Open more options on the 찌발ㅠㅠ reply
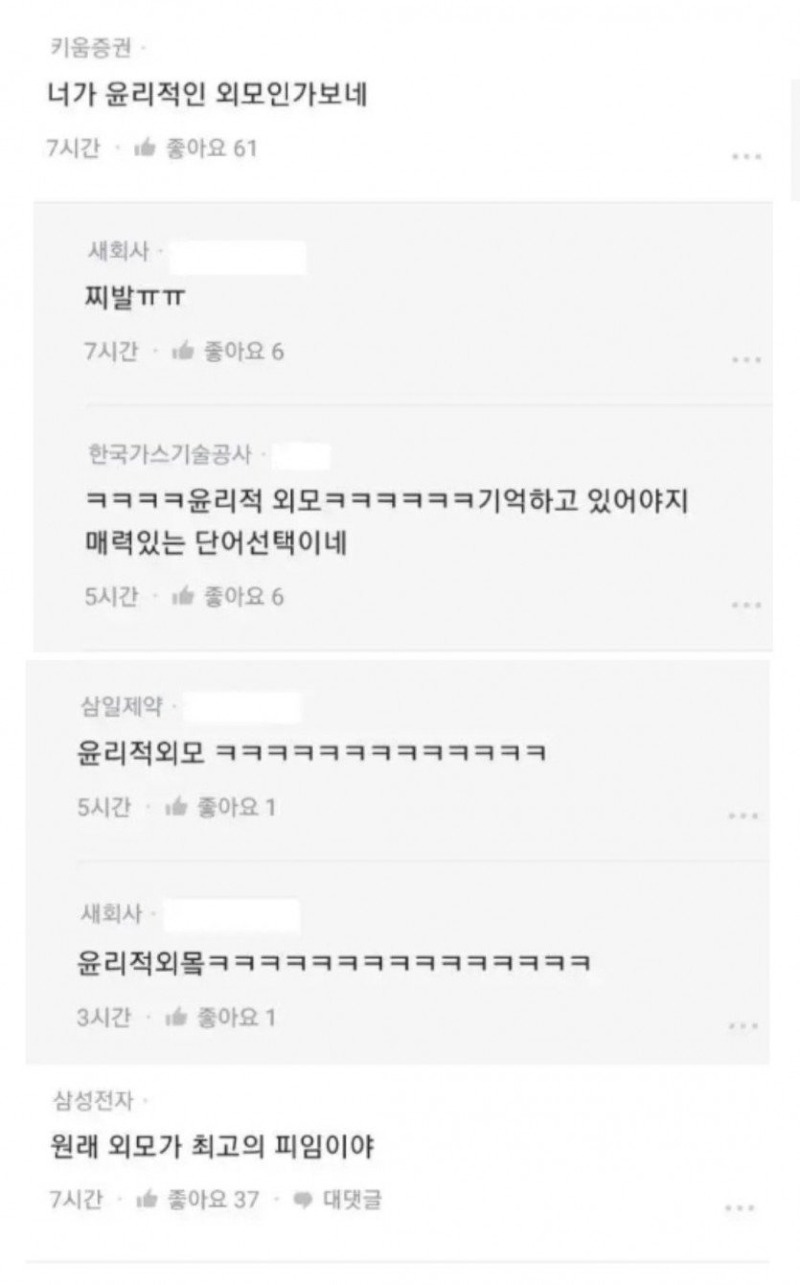 (746, 360)
